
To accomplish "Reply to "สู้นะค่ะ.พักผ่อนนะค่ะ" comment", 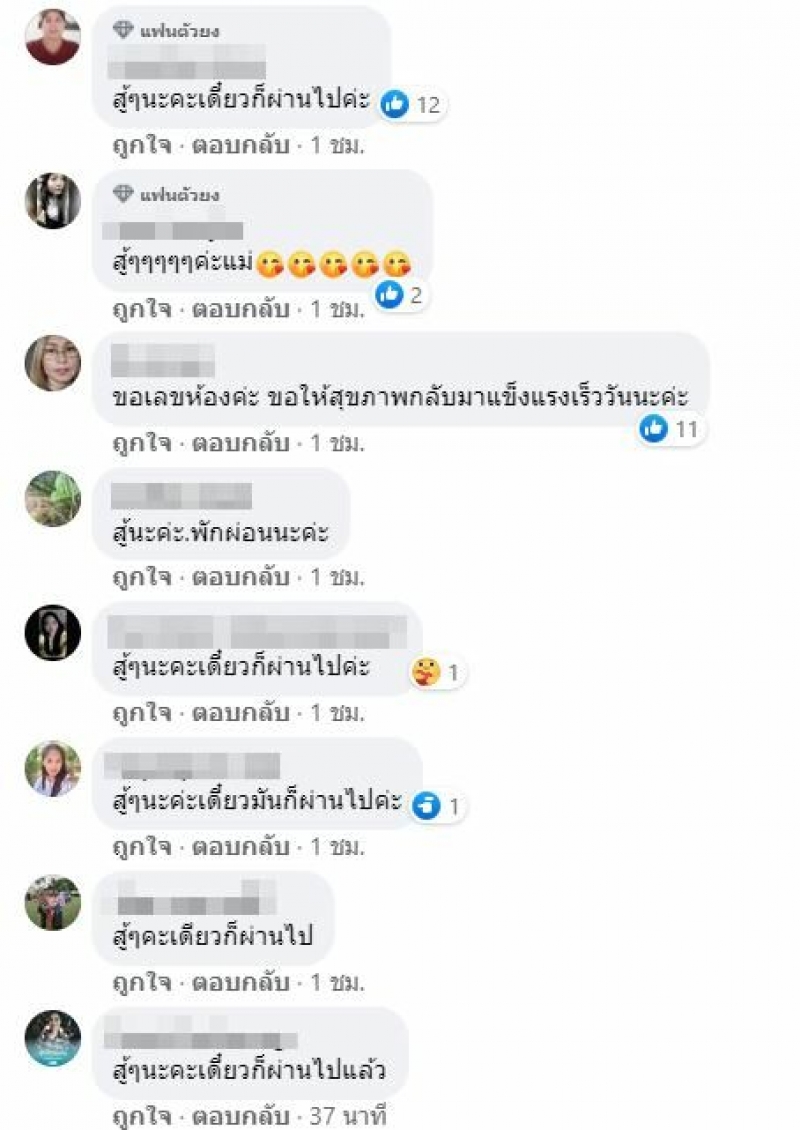I will (240, 577).
